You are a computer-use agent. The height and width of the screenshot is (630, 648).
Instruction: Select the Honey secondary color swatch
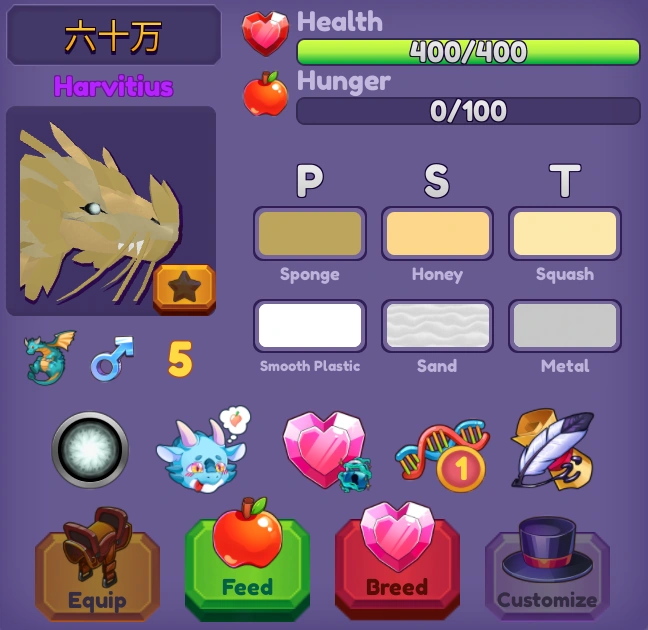click(x=437, y=234)
